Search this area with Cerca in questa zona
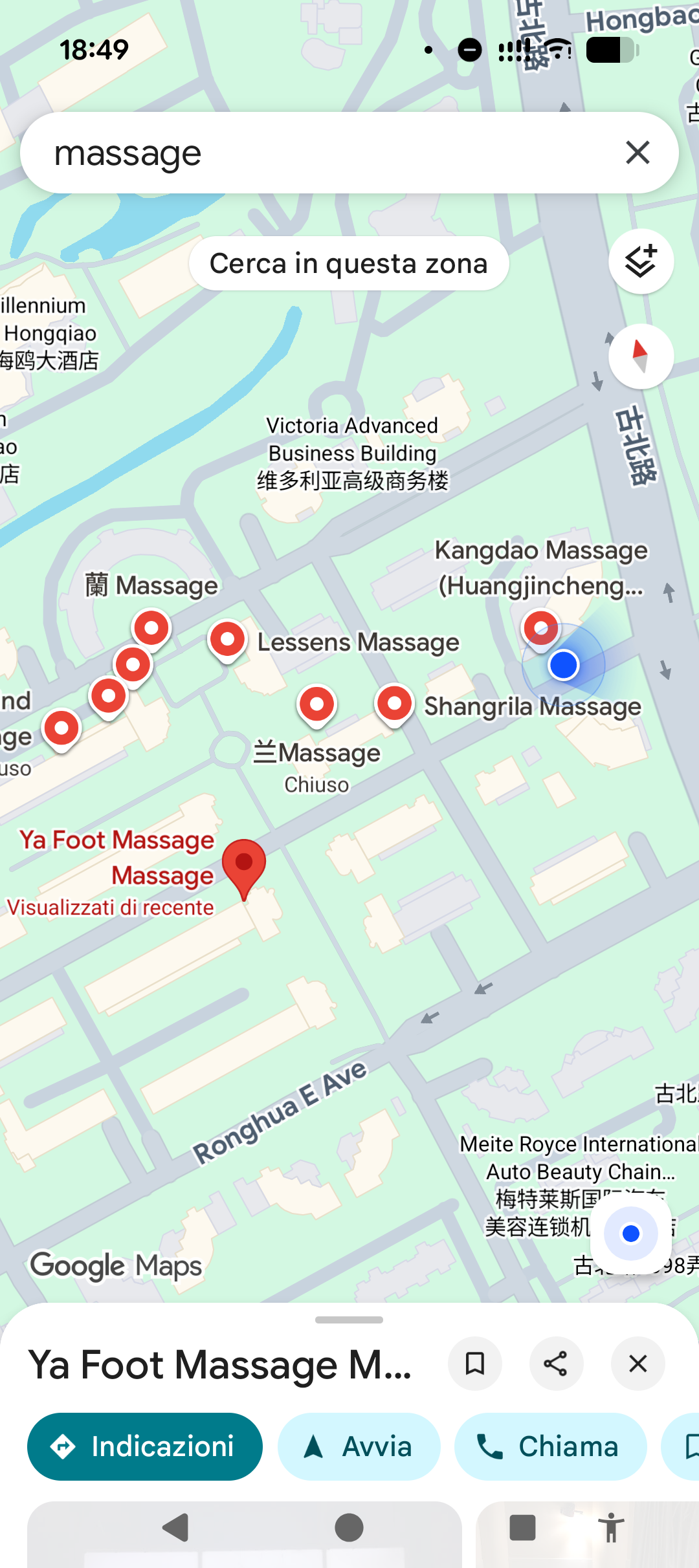The height and width of the screenshot is (1568, 699). pyautogui.click(x=349, y=263)
